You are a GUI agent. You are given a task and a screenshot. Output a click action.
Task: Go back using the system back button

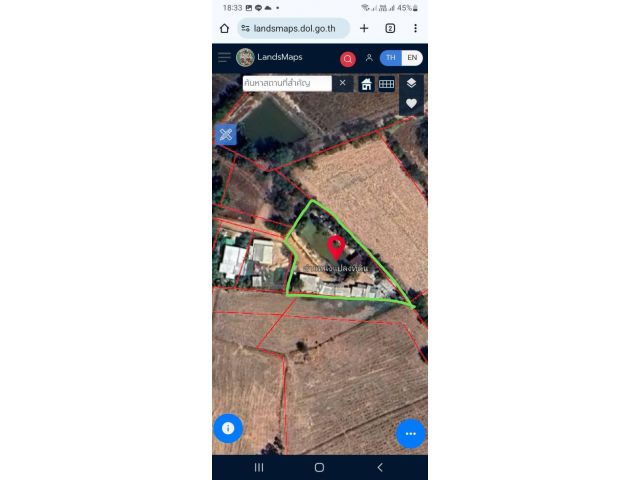(380, 467)
